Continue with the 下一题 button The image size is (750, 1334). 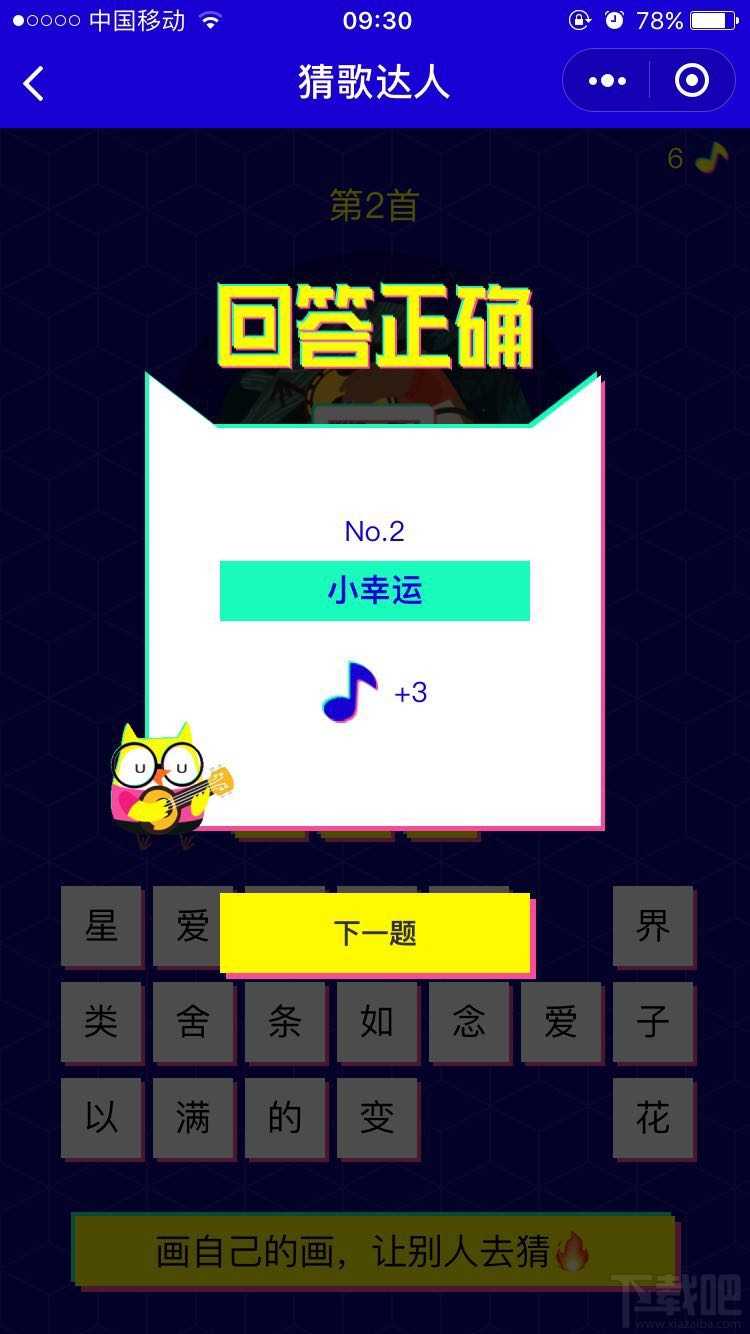(375, 933)
